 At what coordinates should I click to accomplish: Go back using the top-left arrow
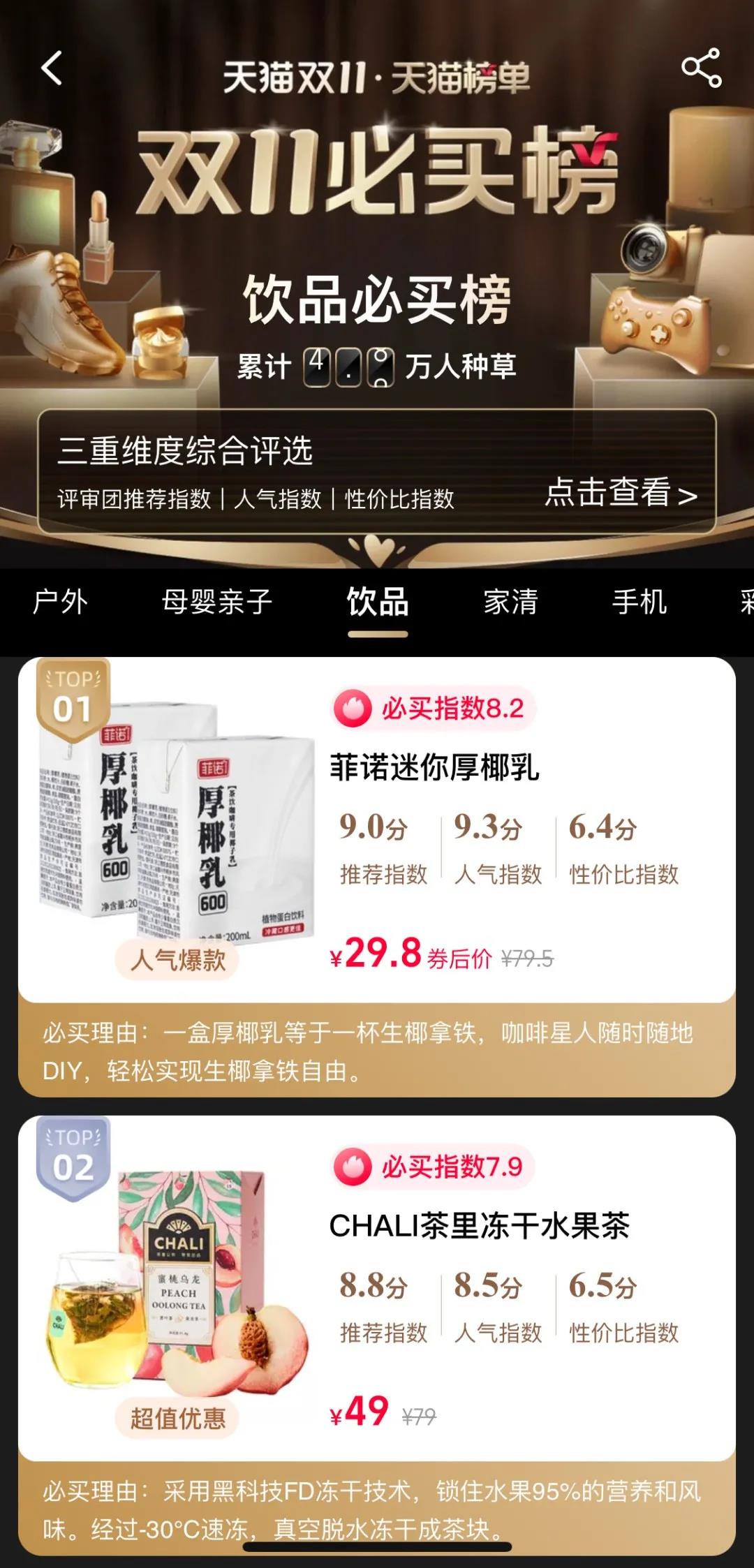click(52, 68)
